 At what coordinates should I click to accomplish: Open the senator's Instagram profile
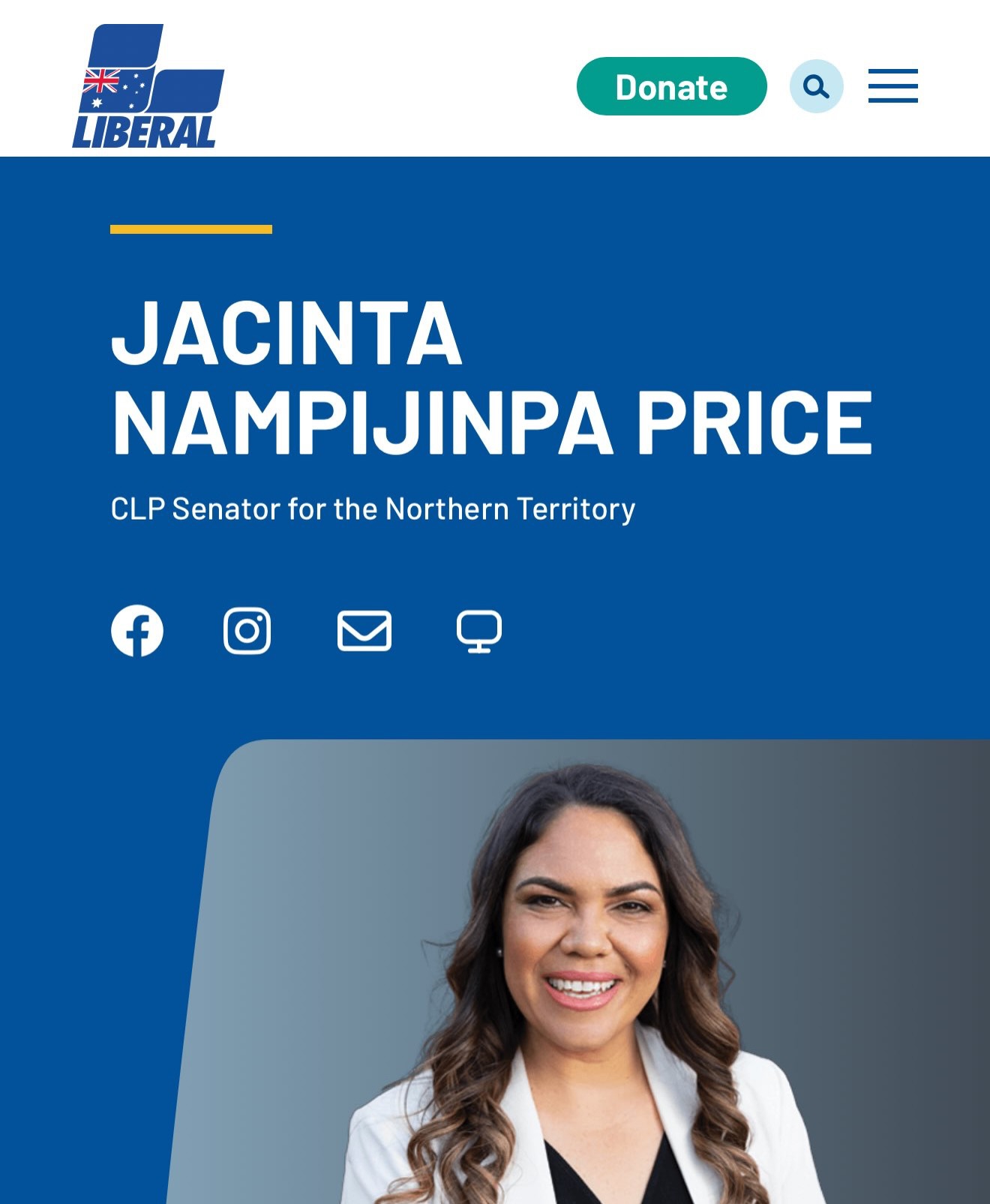tap(247, 631)
